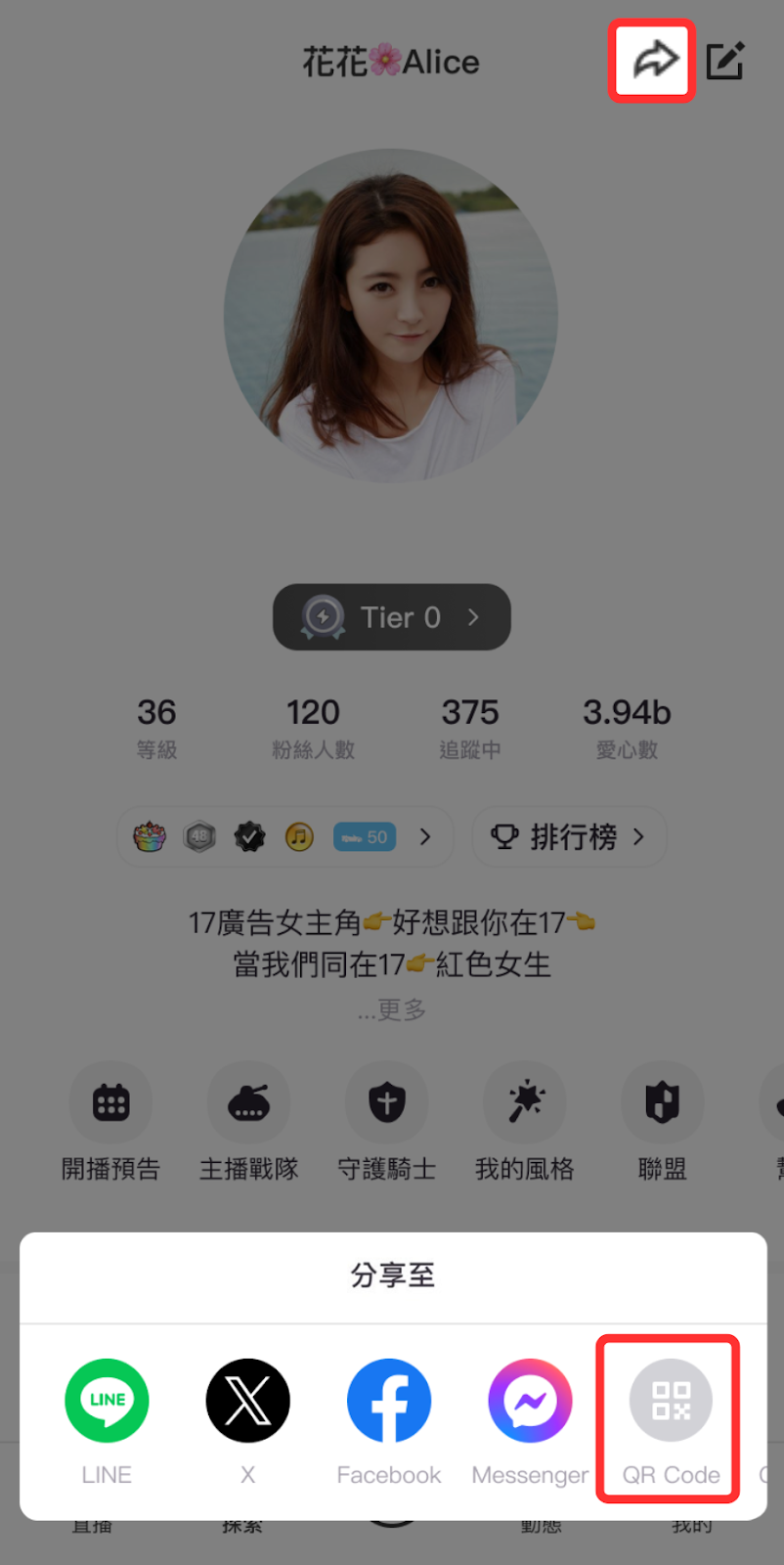
Task: View the 粉絲人數 followers list
Action: click(x=313, y=727)
